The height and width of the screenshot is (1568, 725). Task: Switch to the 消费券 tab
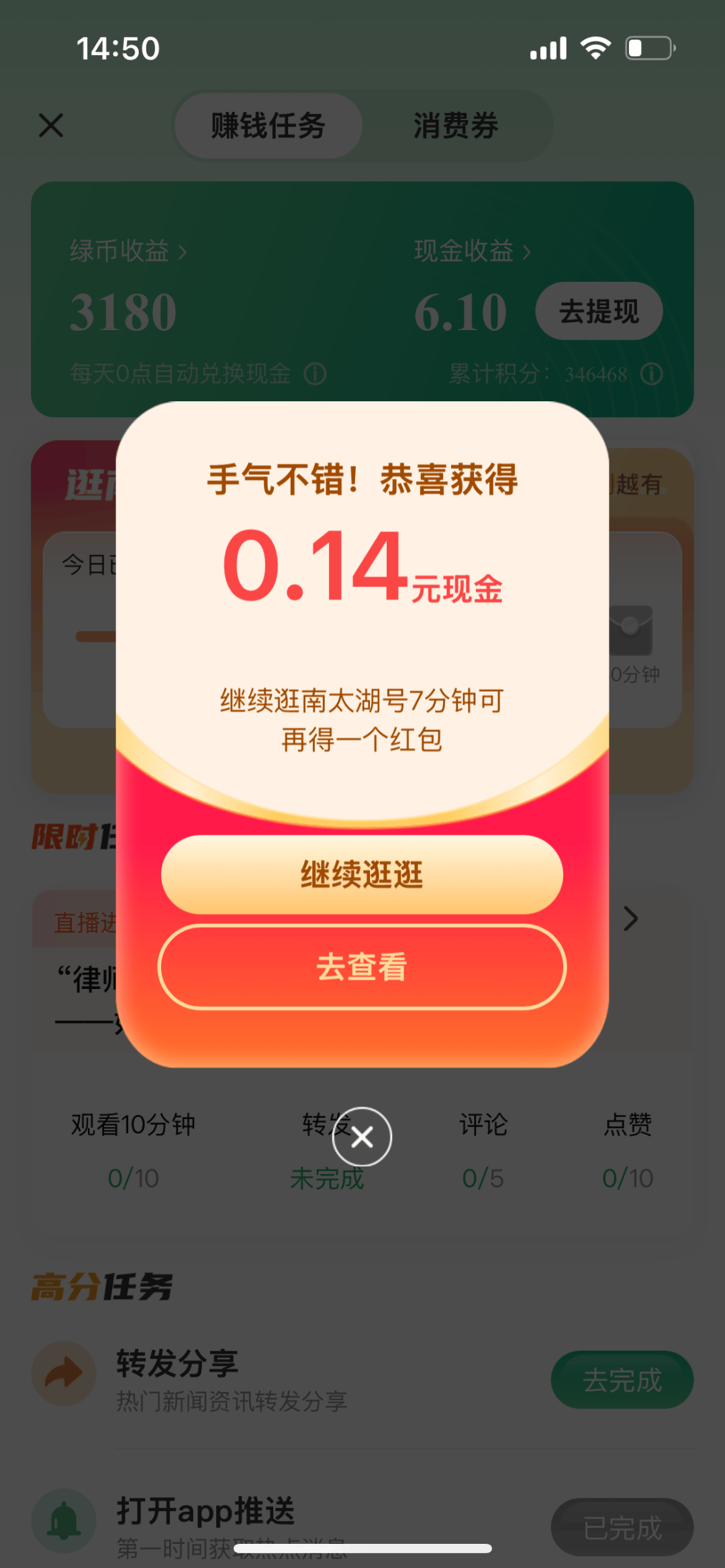pyautogui.click(x=456, y=125)
